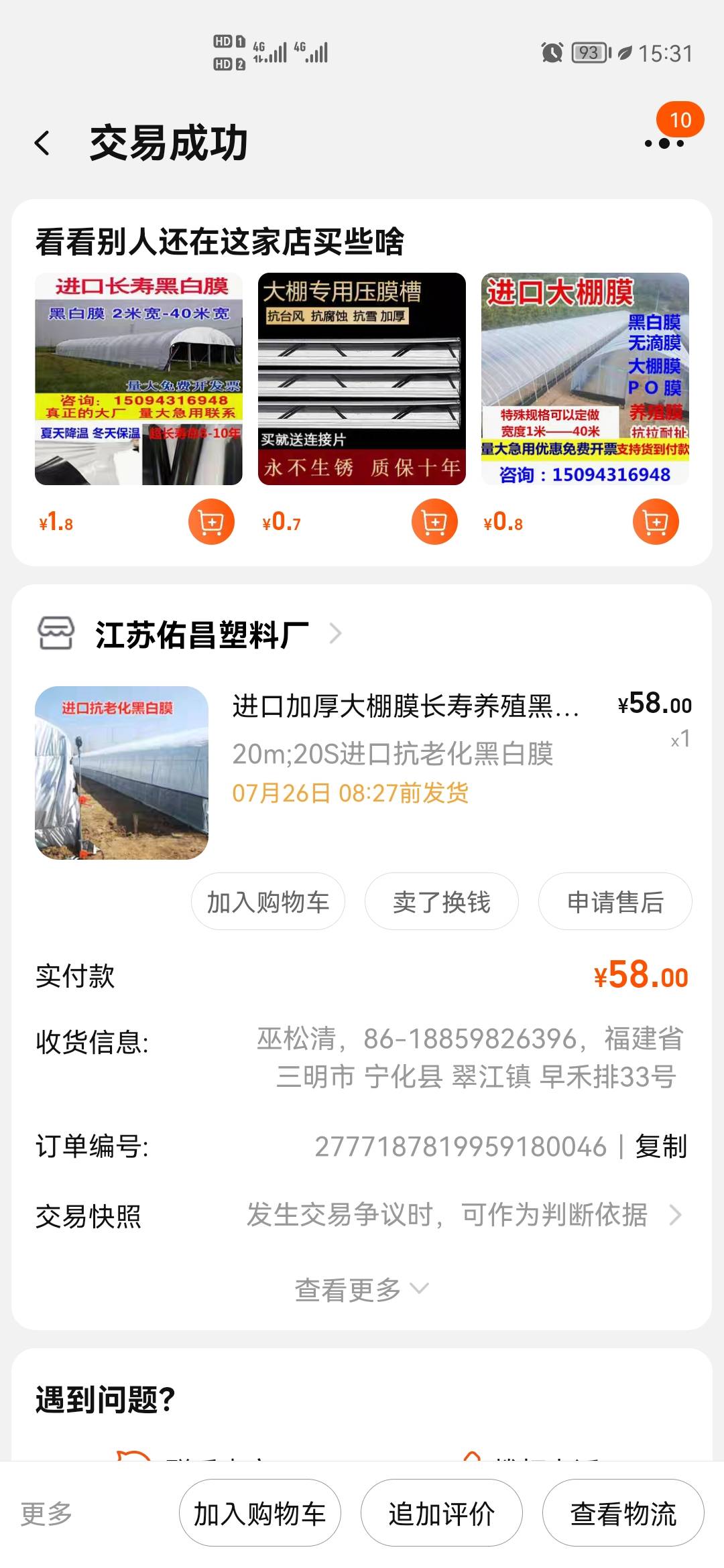Image resolution: width=724 pixels, height=1568 pixels.
Task: Request after-sales via 申请售后
Action: pyautogui.click(x=615, y=901)
